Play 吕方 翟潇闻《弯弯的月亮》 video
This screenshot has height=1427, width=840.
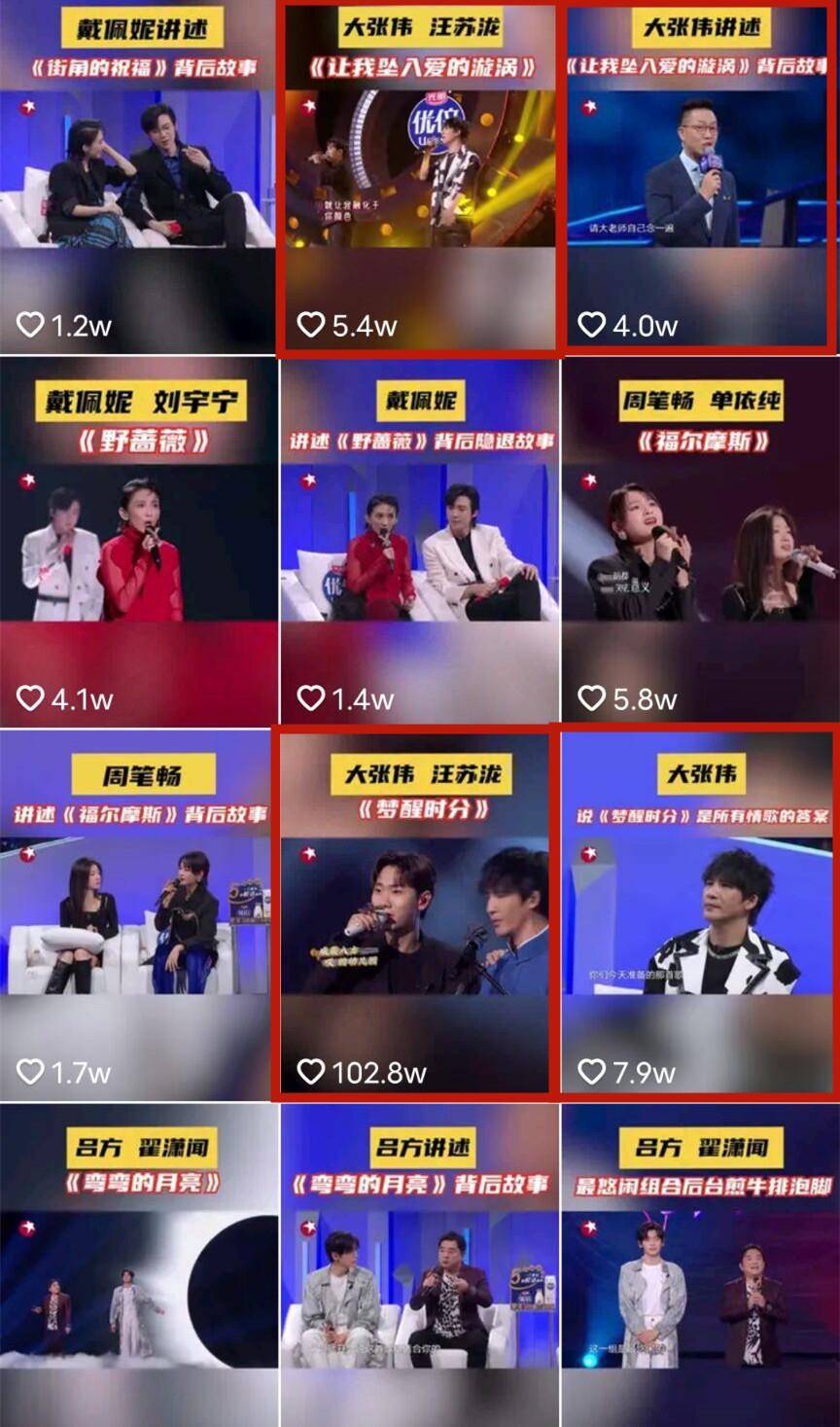click(x=138, y=1274)
